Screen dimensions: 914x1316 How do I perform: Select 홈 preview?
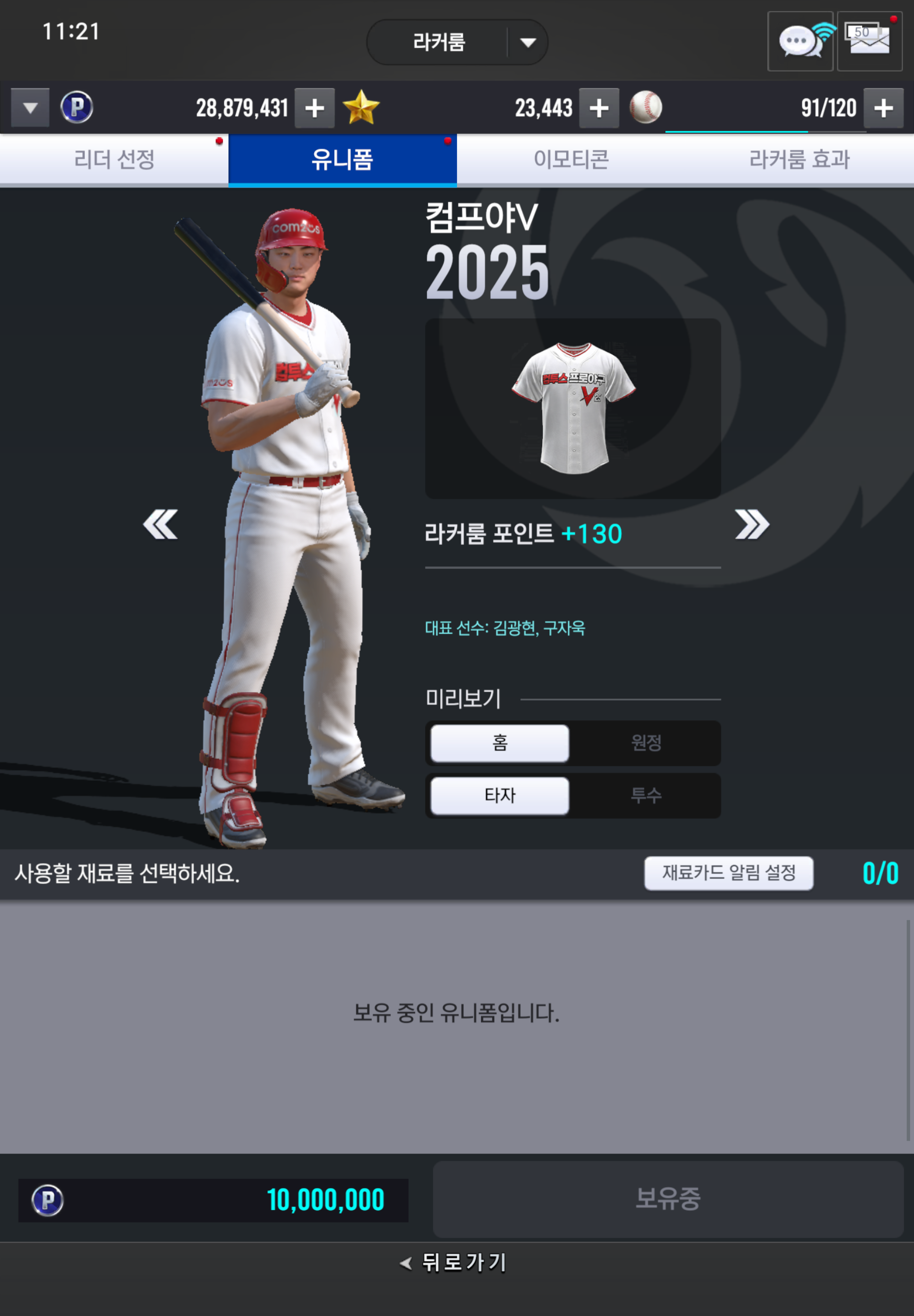[x=499, y=743]
